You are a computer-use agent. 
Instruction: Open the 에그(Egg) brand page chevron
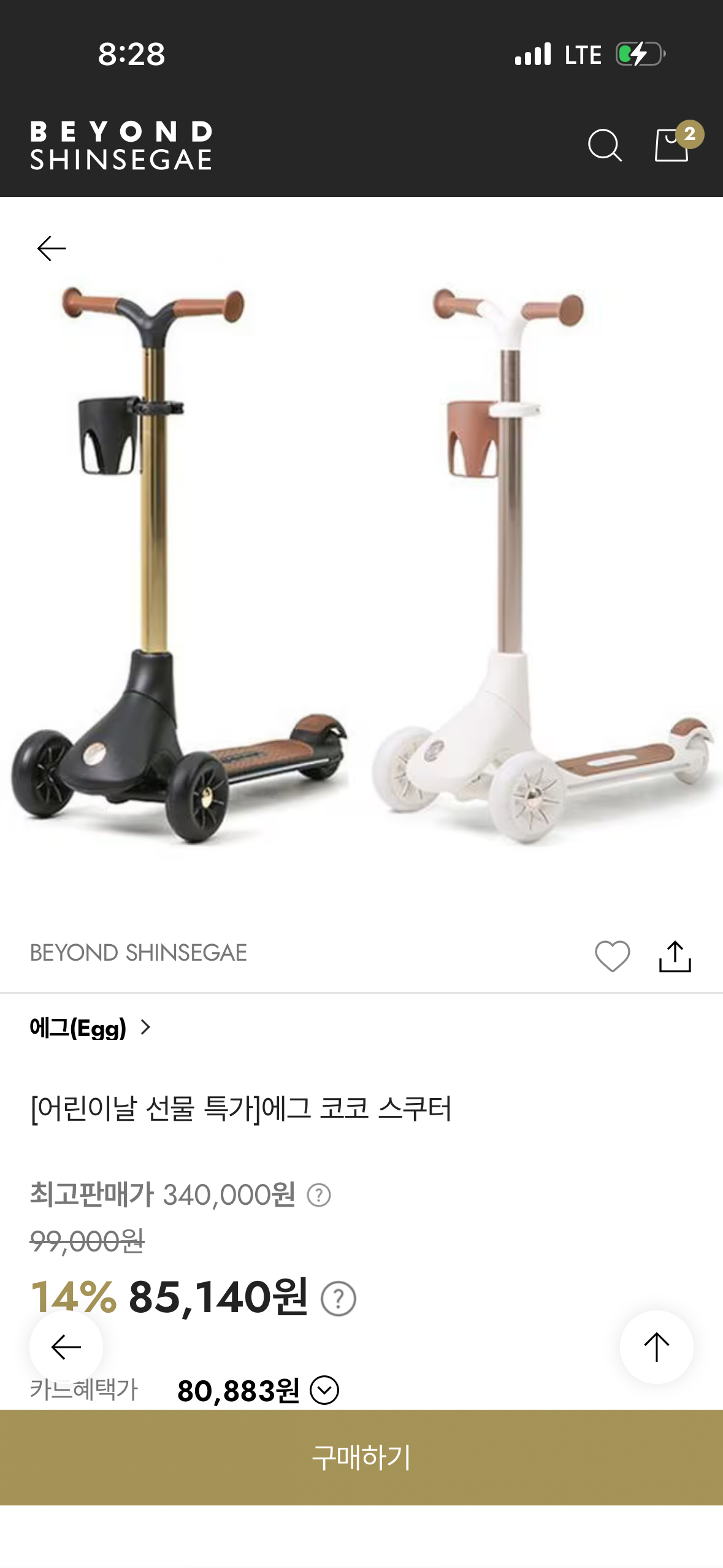coord(146,1026)
